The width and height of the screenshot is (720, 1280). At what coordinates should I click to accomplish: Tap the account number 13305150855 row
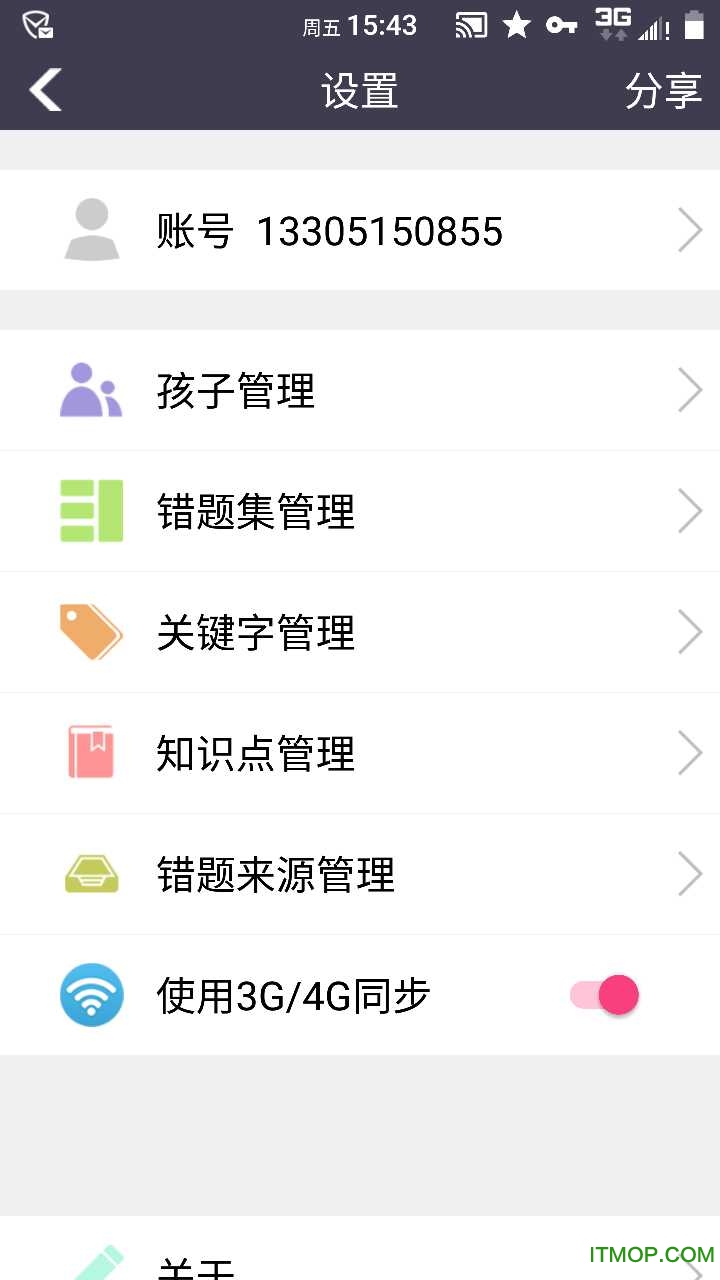click(x=330, y=230)
